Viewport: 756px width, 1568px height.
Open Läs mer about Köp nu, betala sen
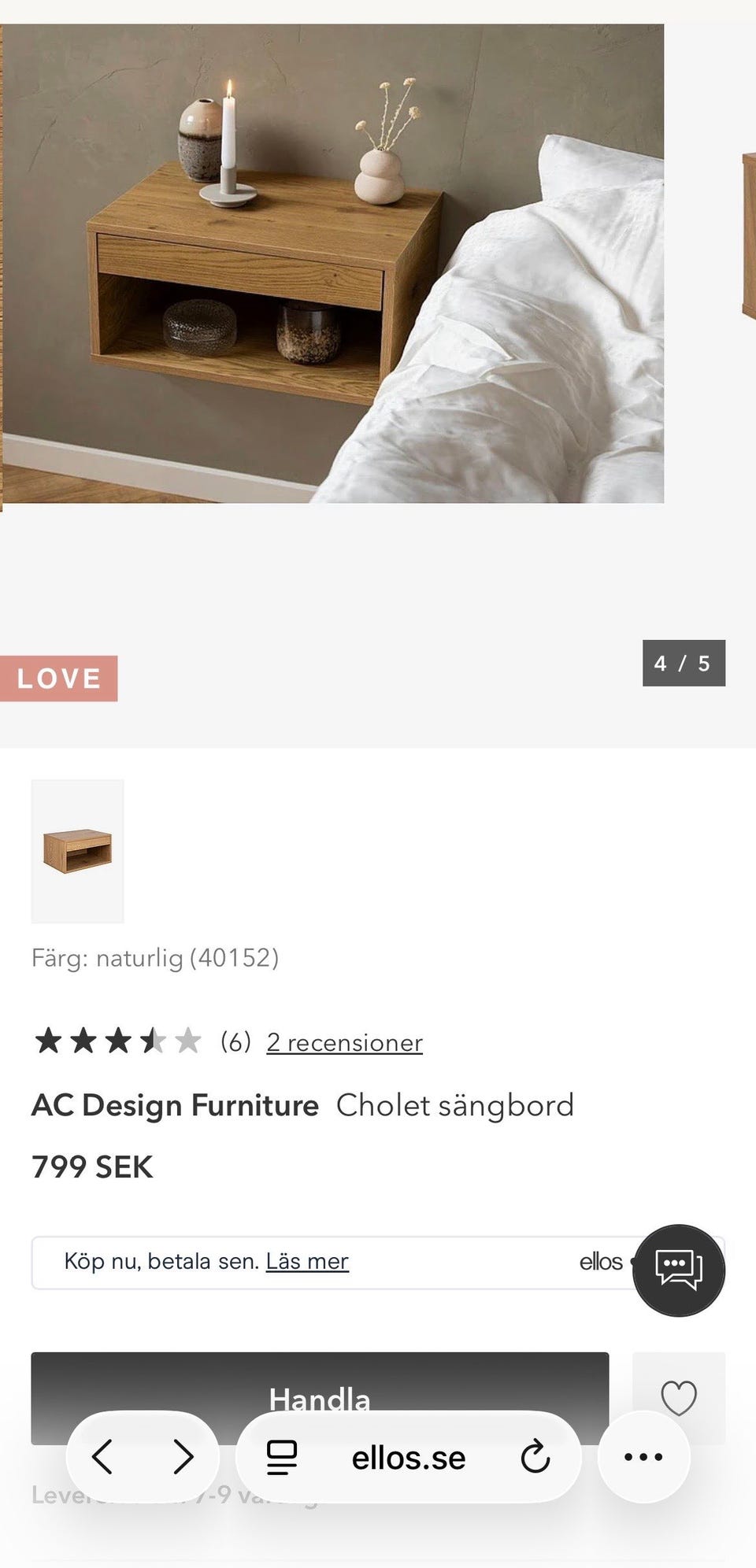pyautogui.click(x=308, y=1260)
